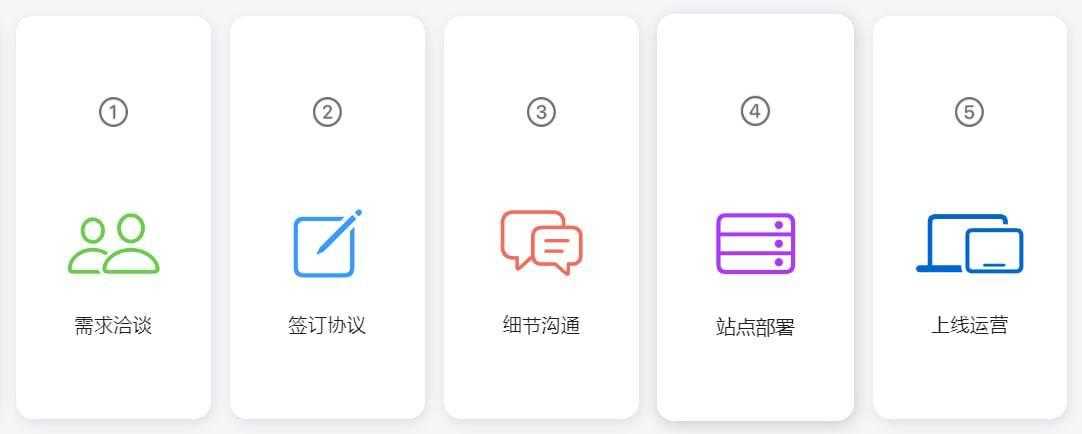Open the 站点部署 step card
Viewport: 1082px width, 434px height.
tap(755, 217)
